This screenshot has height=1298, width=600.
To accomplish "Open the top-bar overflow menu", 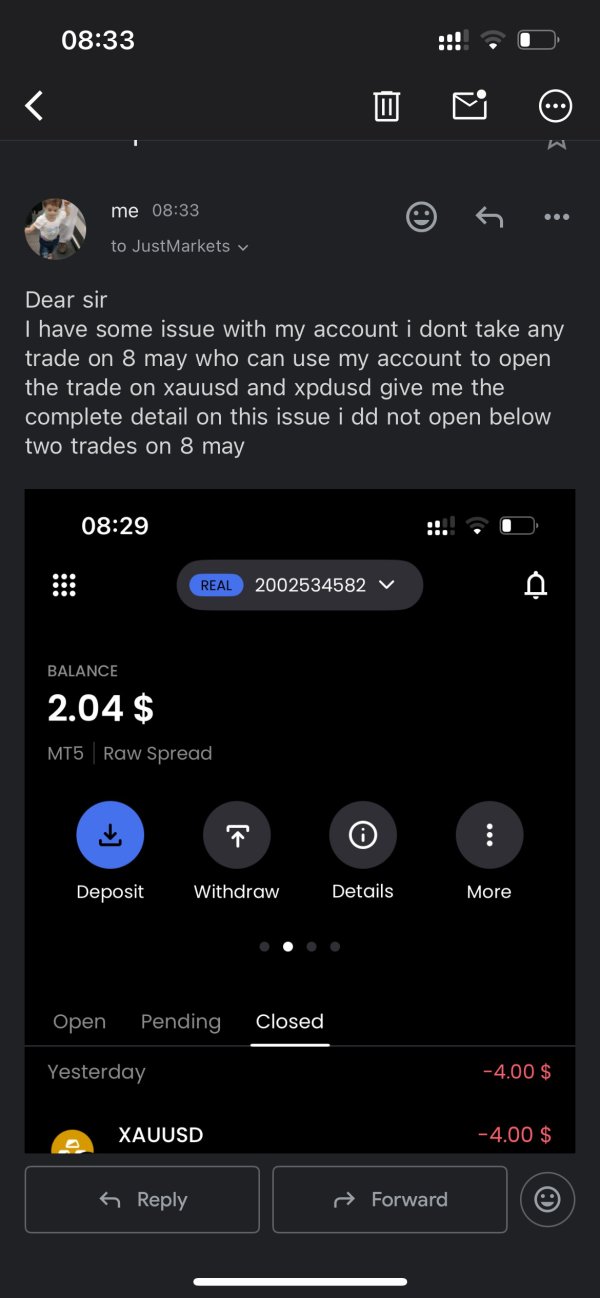I will click(x=555, y=105).
